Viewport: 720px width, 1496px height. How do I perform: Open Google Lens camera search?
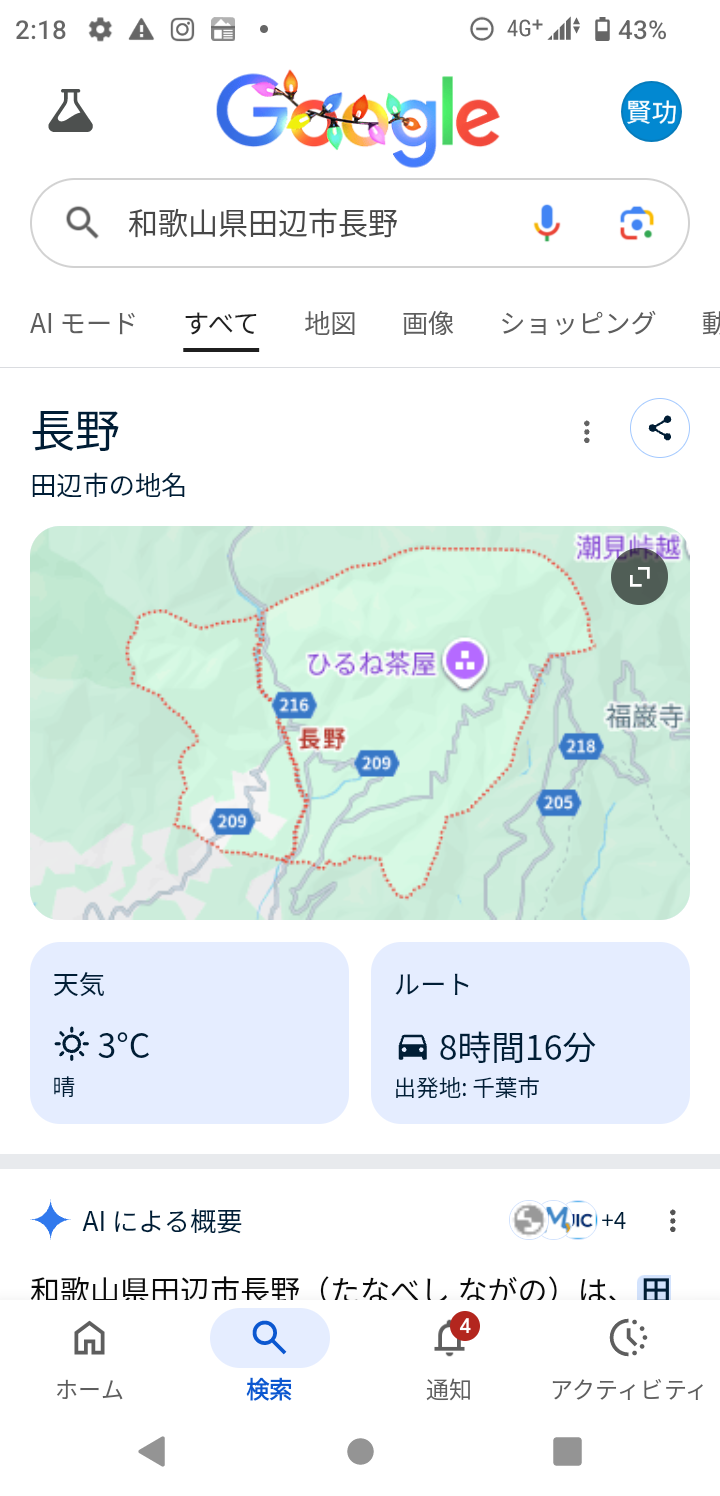(636, 223)
